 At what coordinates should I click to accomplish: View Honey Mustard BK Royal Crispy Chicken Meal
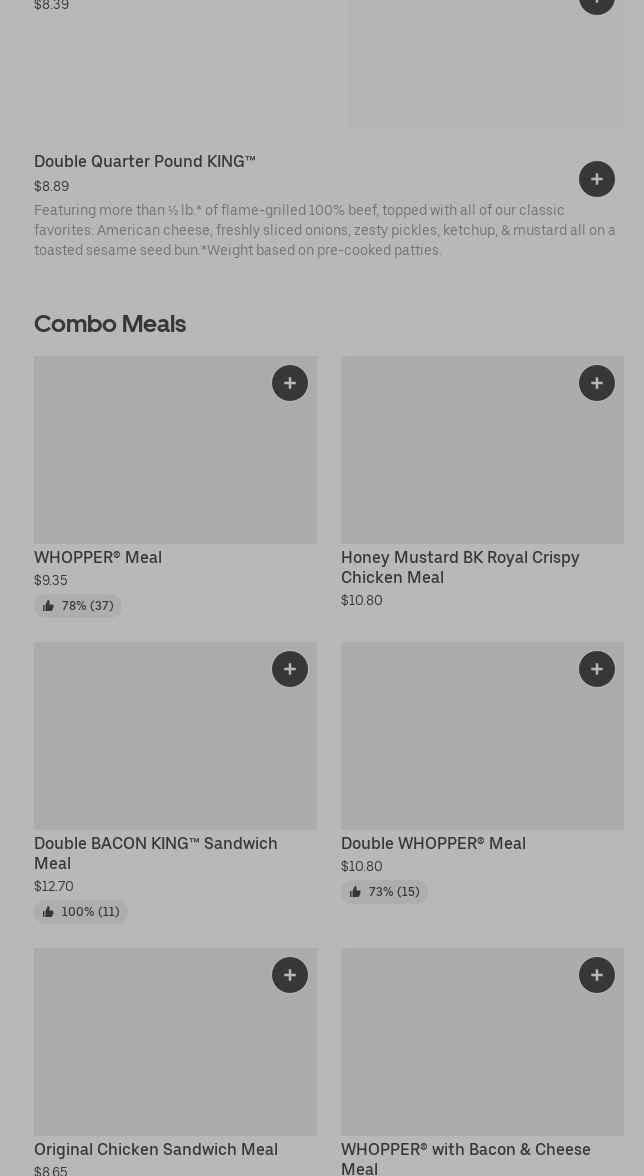coord(460,567)
